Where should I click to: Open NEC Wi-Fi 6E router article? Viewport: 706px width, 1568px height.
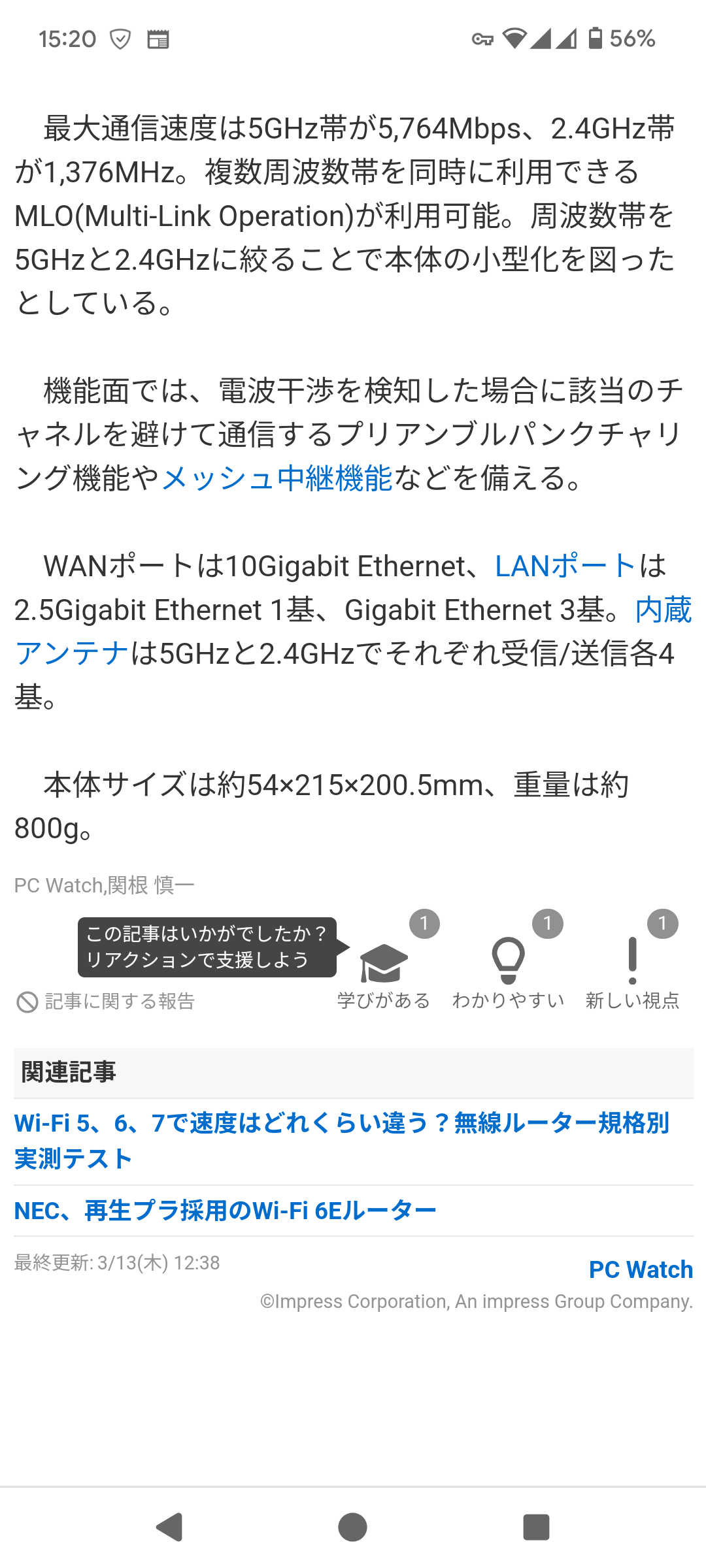[x=225, y=1211]
